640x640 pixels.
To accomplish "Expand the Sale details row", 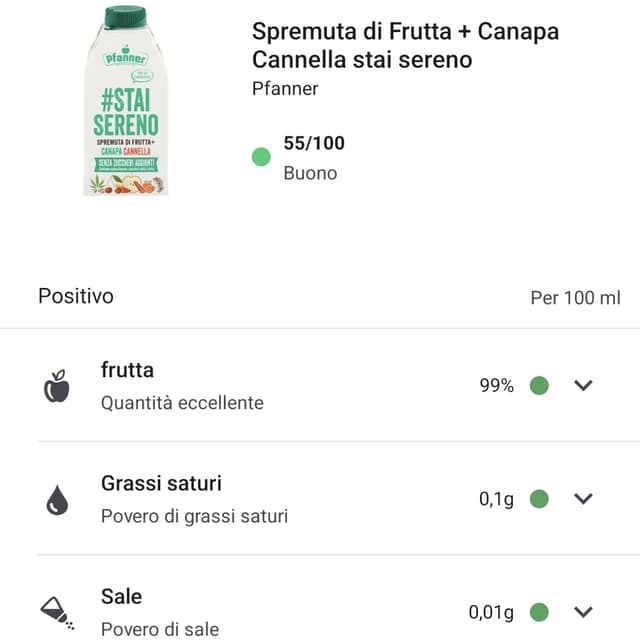I will click(x=584, y=612).
